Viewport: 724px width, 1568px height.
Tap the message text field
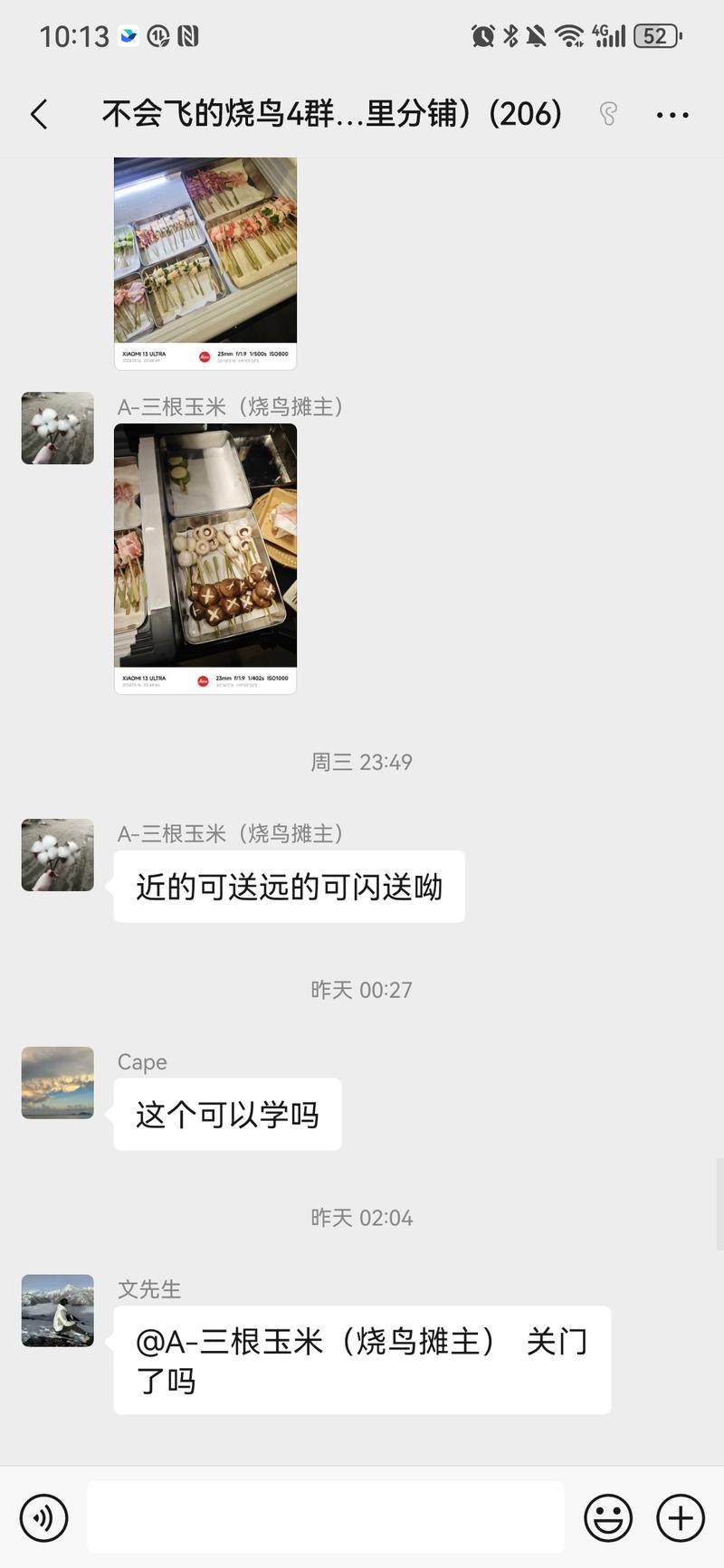point(326,1517)
